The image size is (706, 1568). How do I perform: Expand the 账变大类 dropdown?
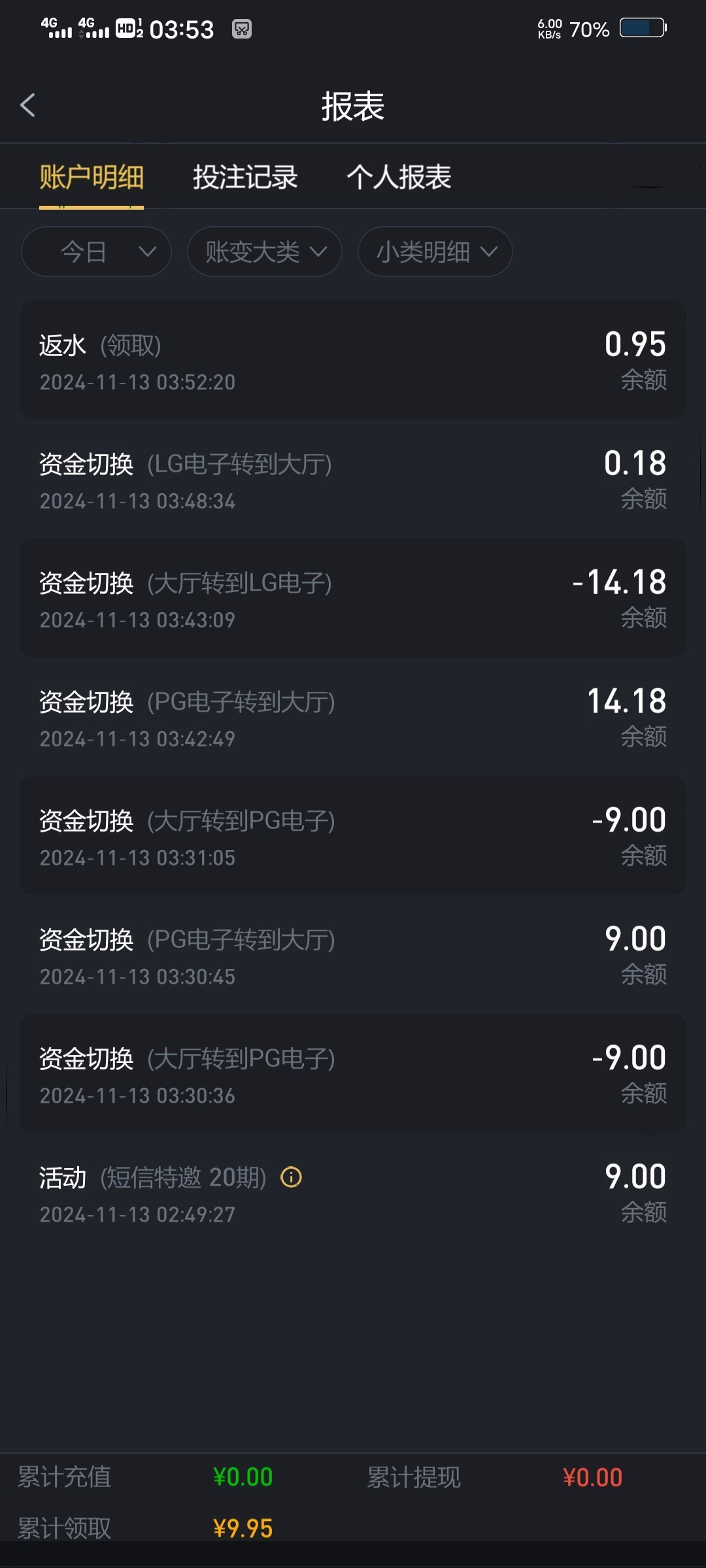click(264, 252)
